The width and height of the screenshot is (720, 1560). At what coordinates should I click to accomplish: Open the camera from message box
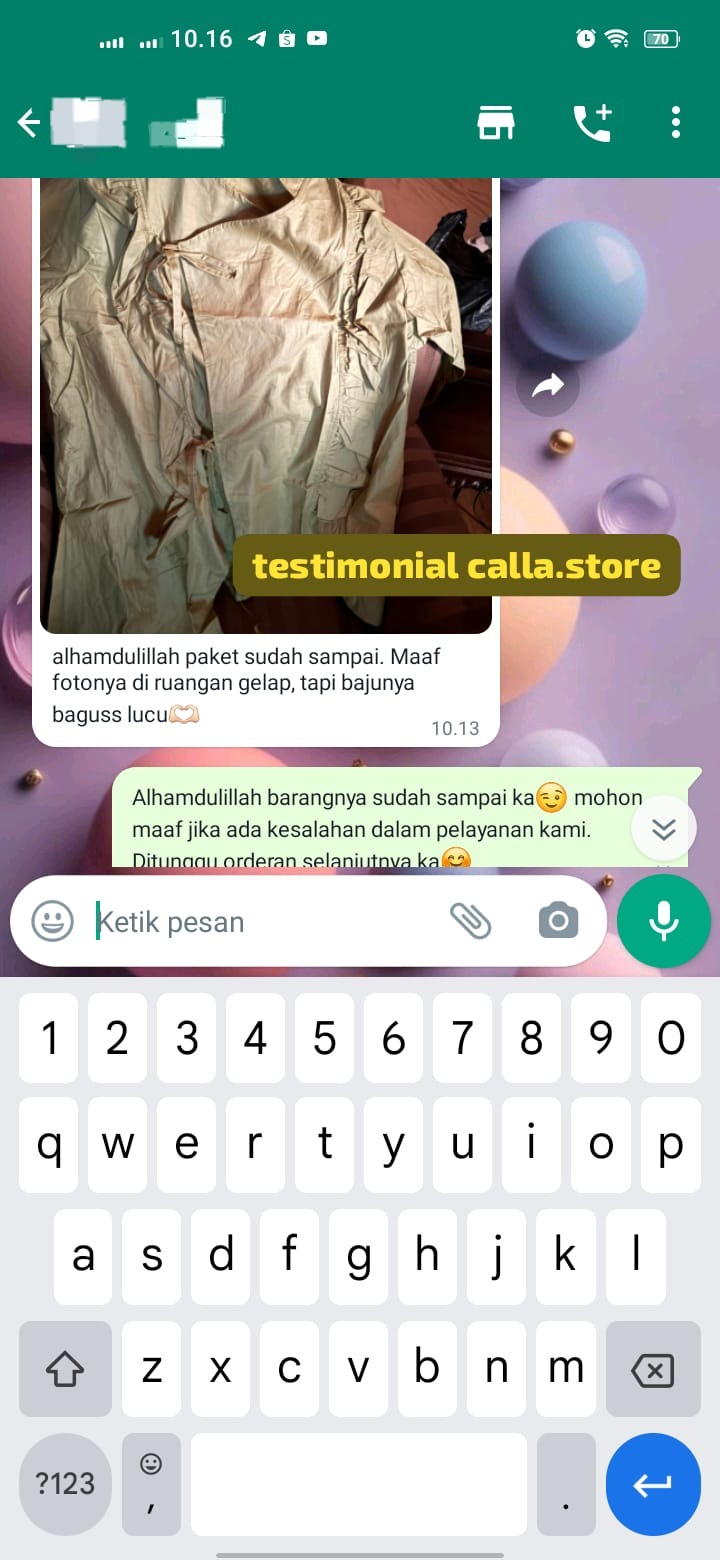pyautogui.click(x=558, y=921)
